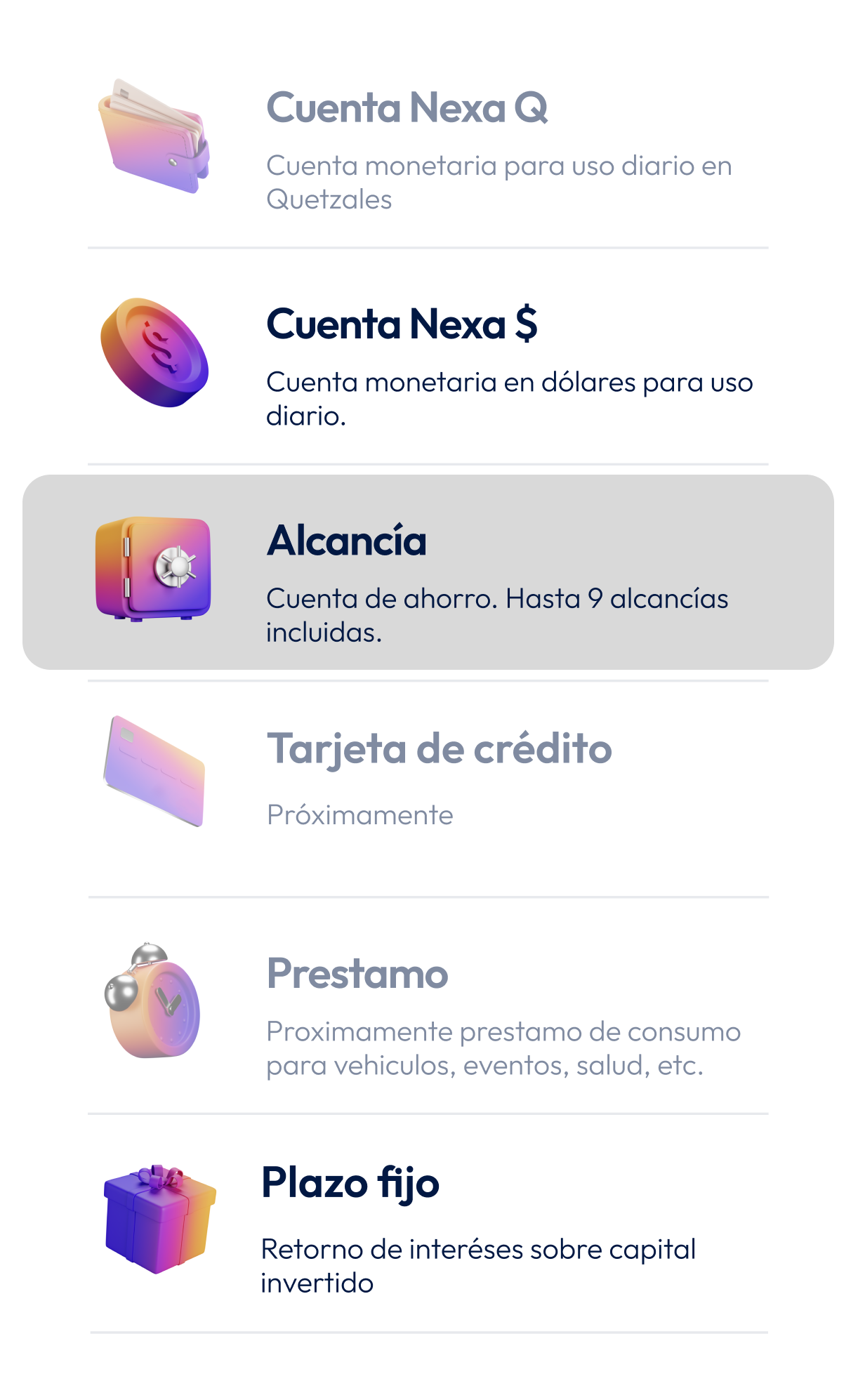Open the Cuenta Nexa $ dollar account

tap(428, 357)
